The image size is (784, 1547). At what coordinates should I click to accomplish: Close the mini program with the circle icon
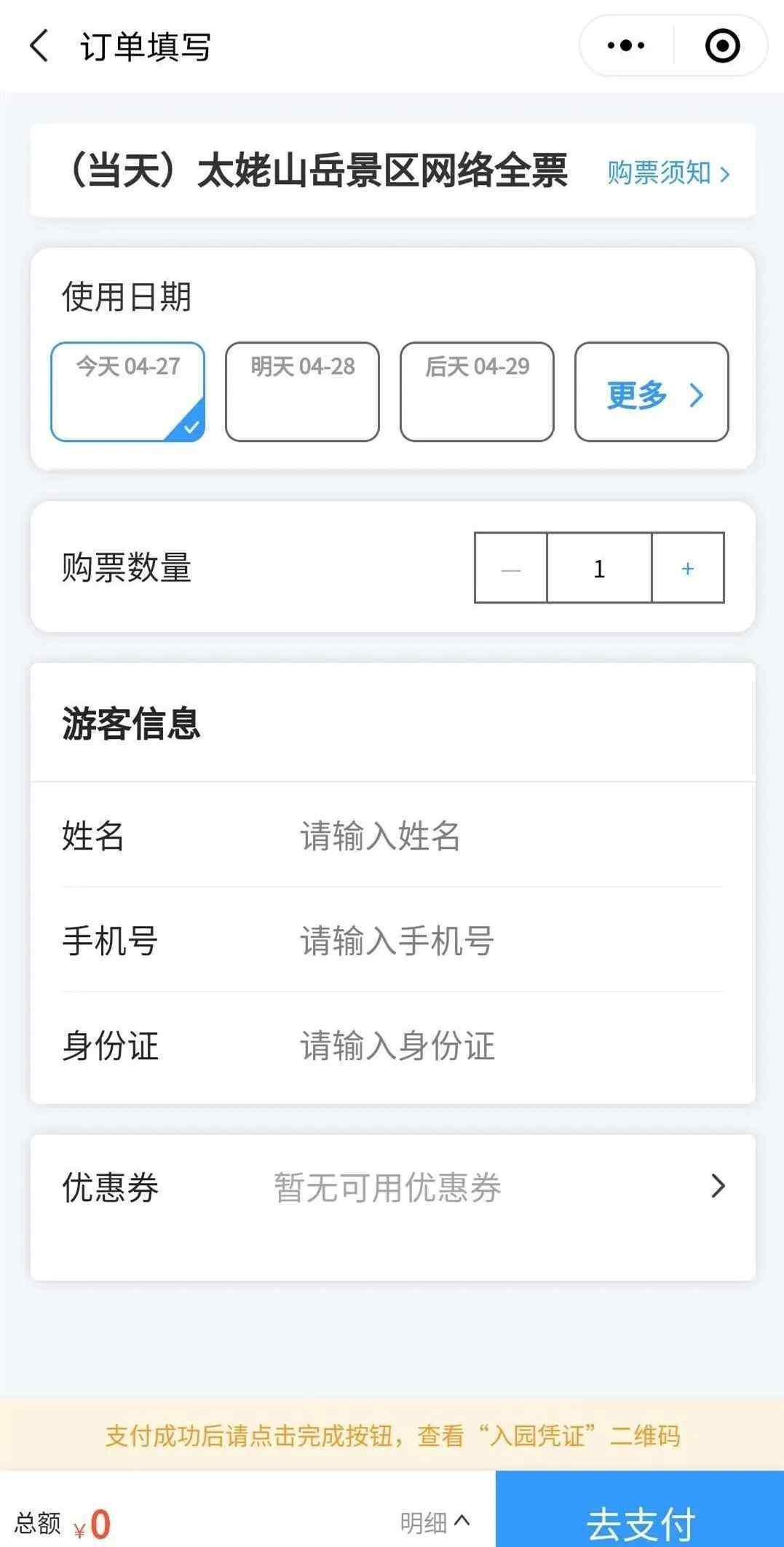(722, 46)
